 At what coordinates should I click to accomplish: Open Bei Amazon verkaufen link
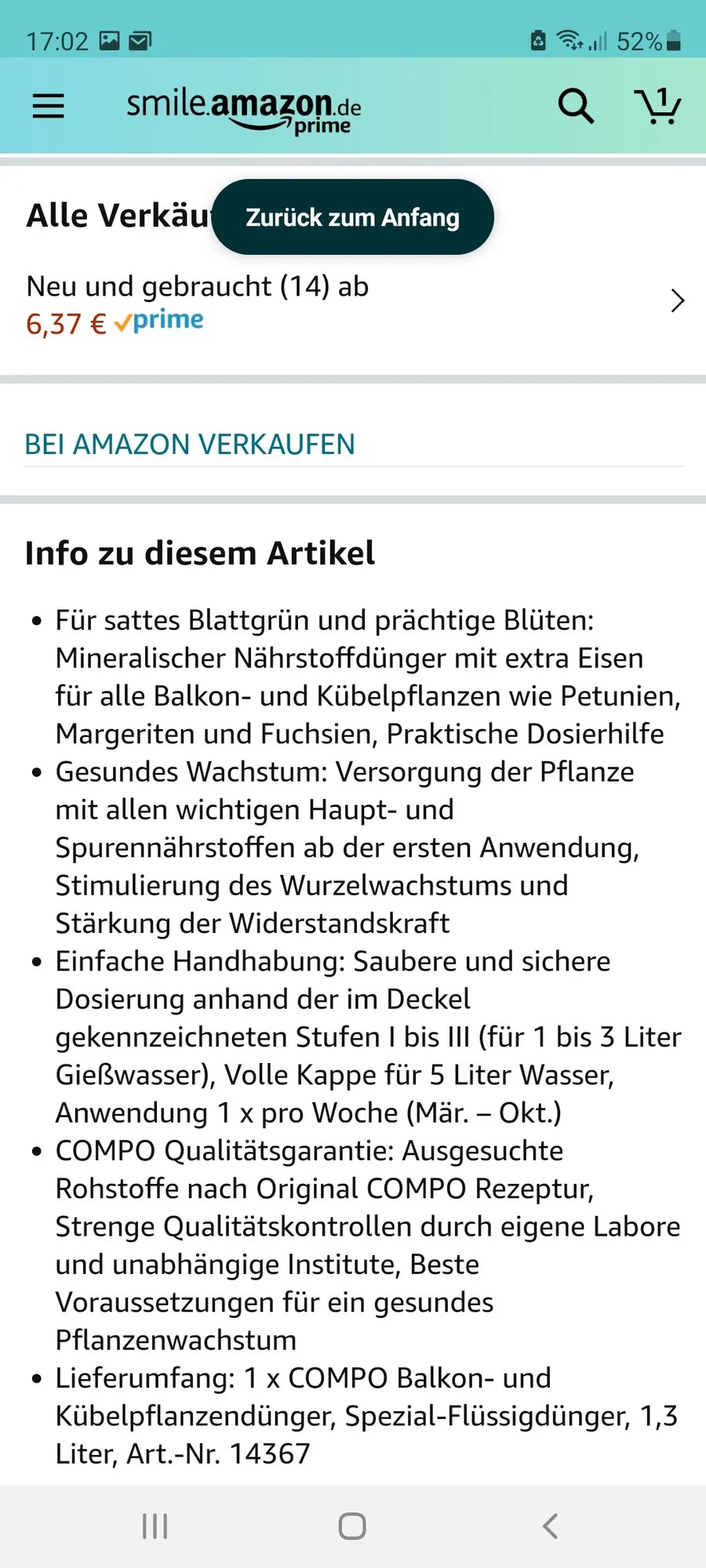click(190, 445)
